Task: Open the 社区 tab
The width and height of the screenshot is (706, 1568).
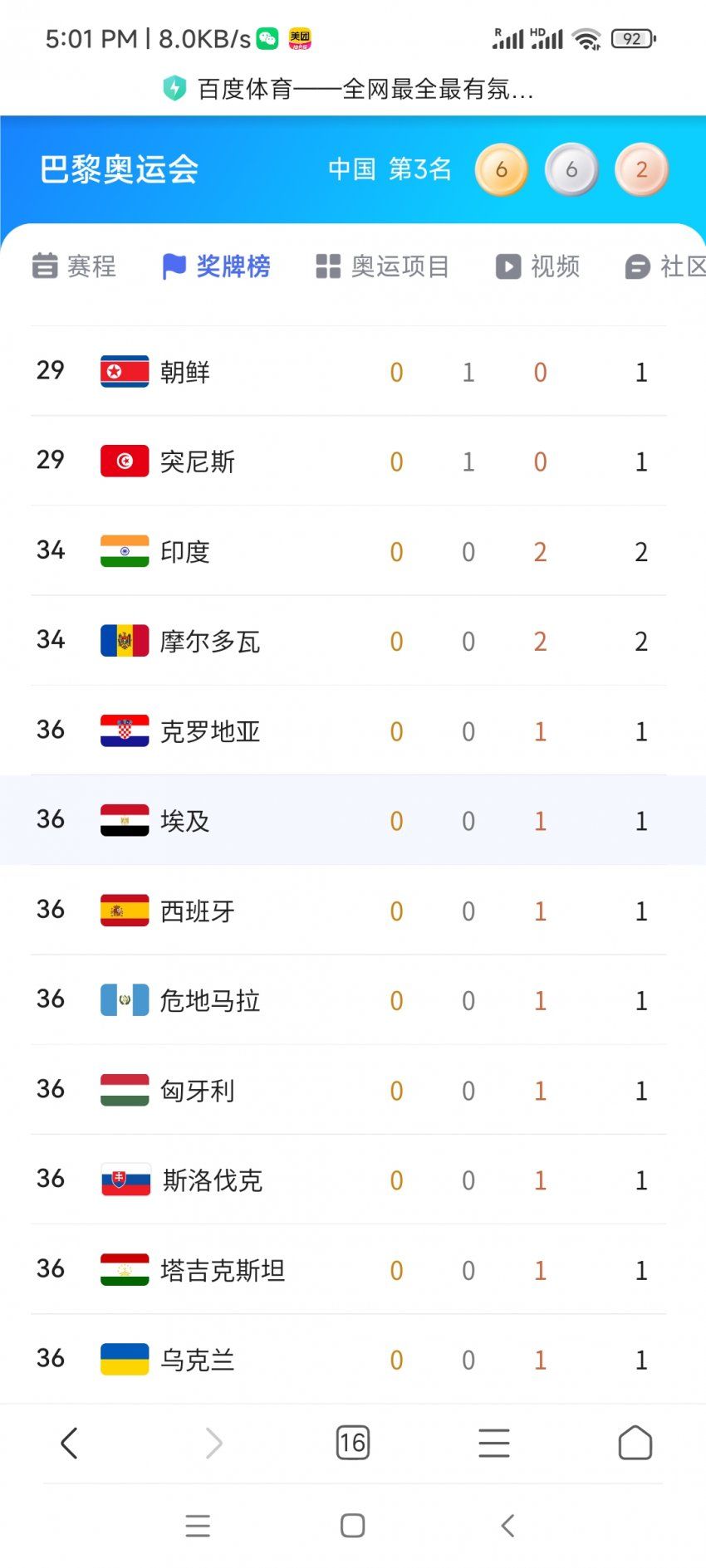Action: (x=665, y=266)
